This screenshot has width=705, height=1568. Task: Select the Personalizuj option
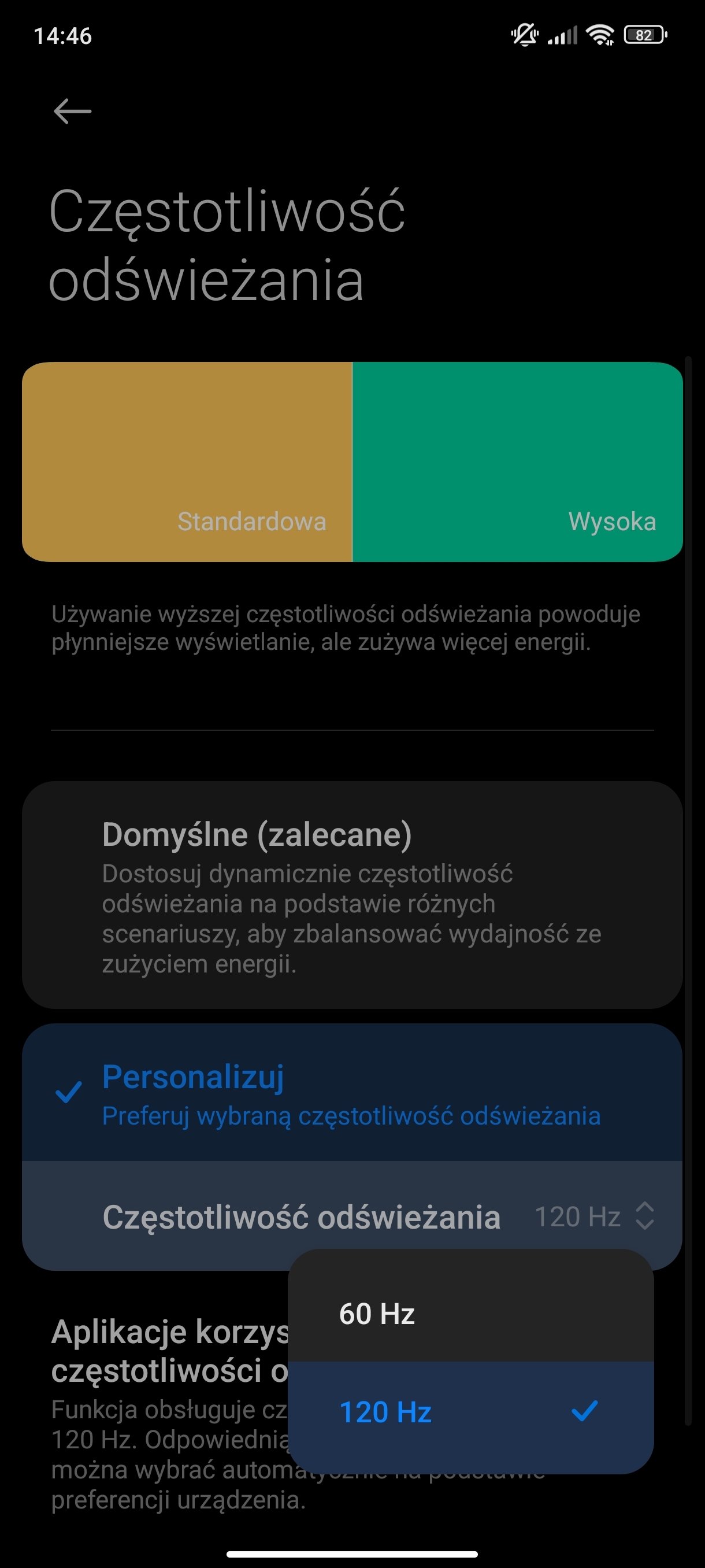[x=352, y=1093]
